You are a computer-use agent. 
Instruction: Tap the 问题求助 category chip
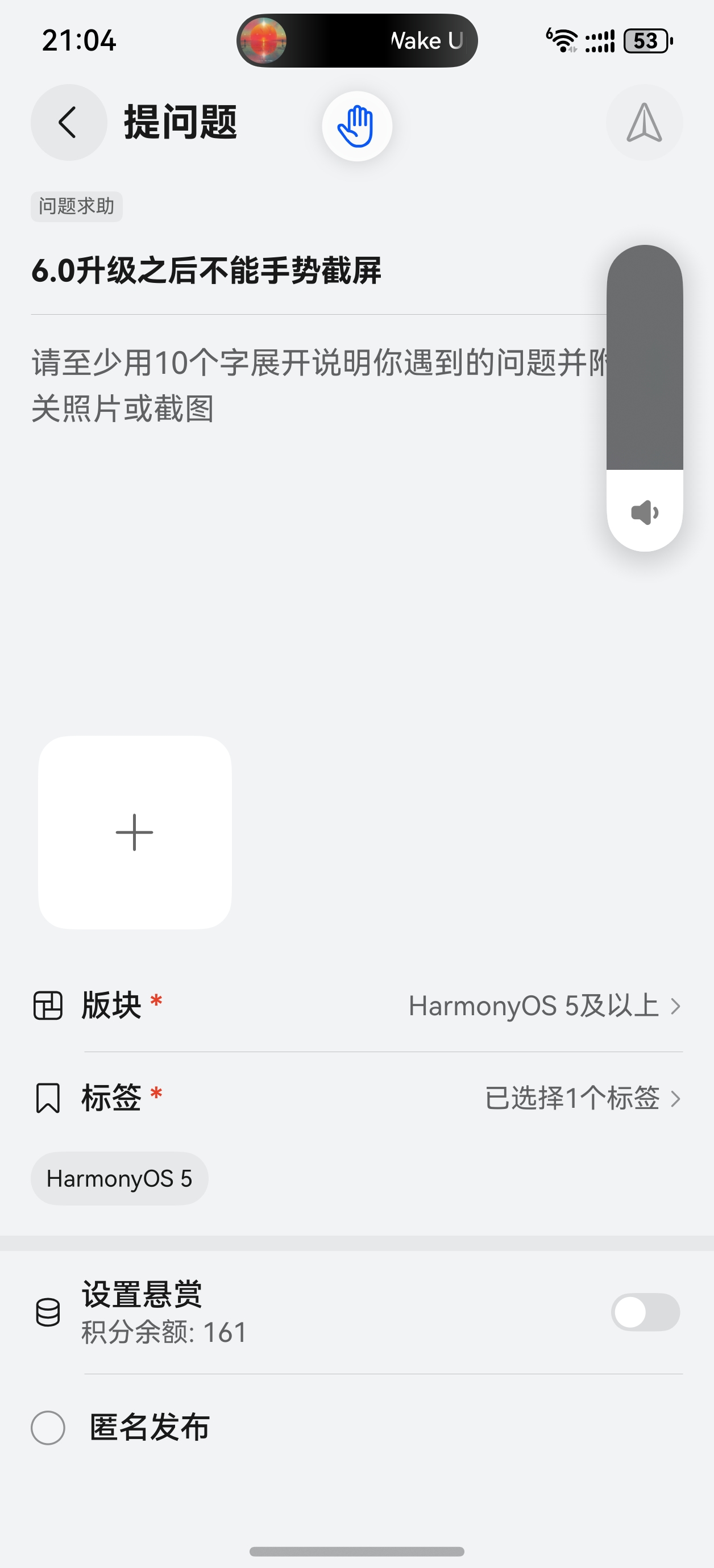pos(77,206)
